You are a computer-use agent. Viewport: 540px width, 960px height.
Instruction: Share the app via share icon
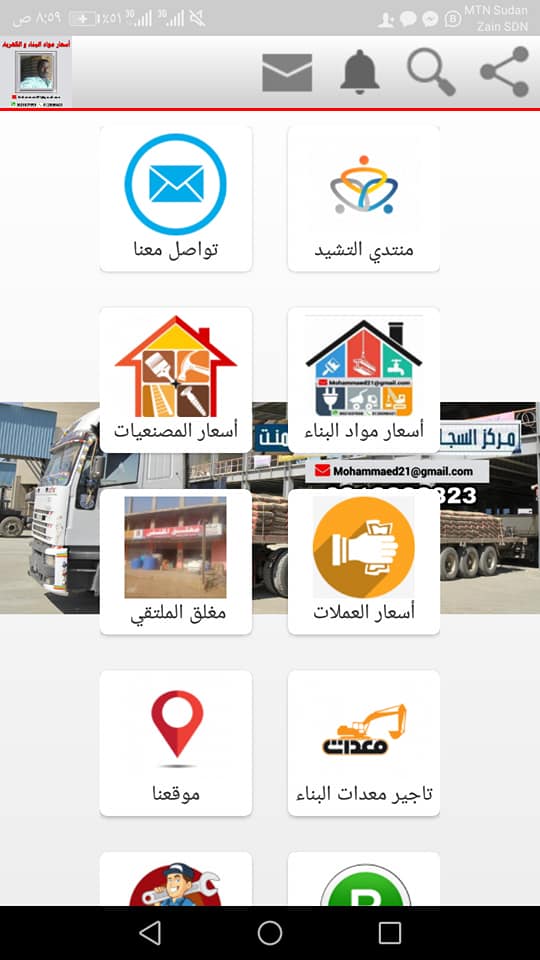(x=504, y=72)
